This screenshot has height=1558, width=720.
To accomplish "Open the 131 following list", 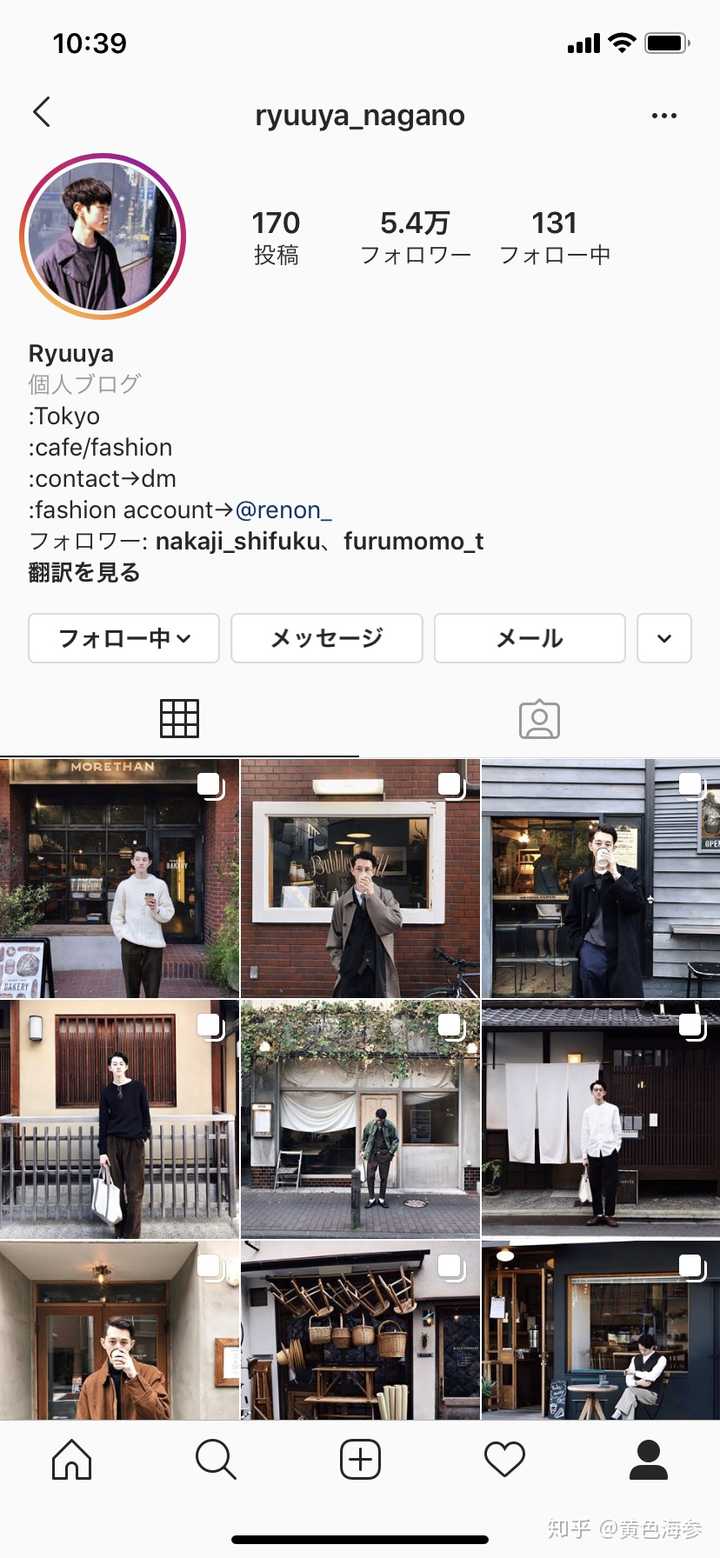I will 555,238.
